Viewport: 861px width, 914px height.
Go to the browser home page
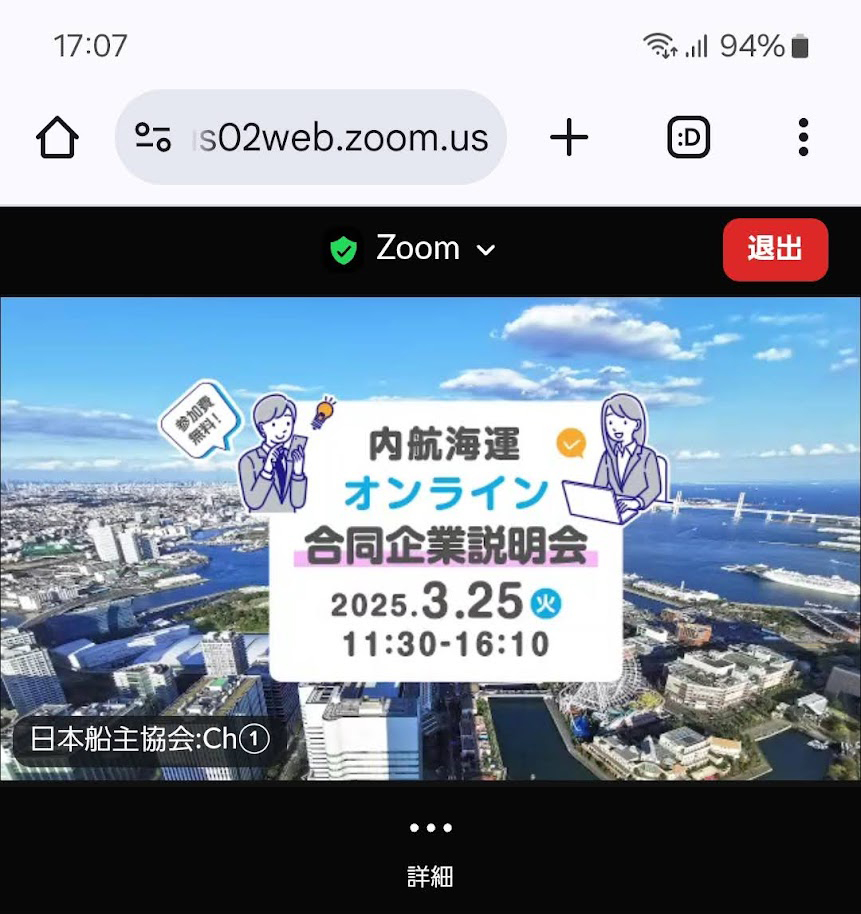click(57, 138)
